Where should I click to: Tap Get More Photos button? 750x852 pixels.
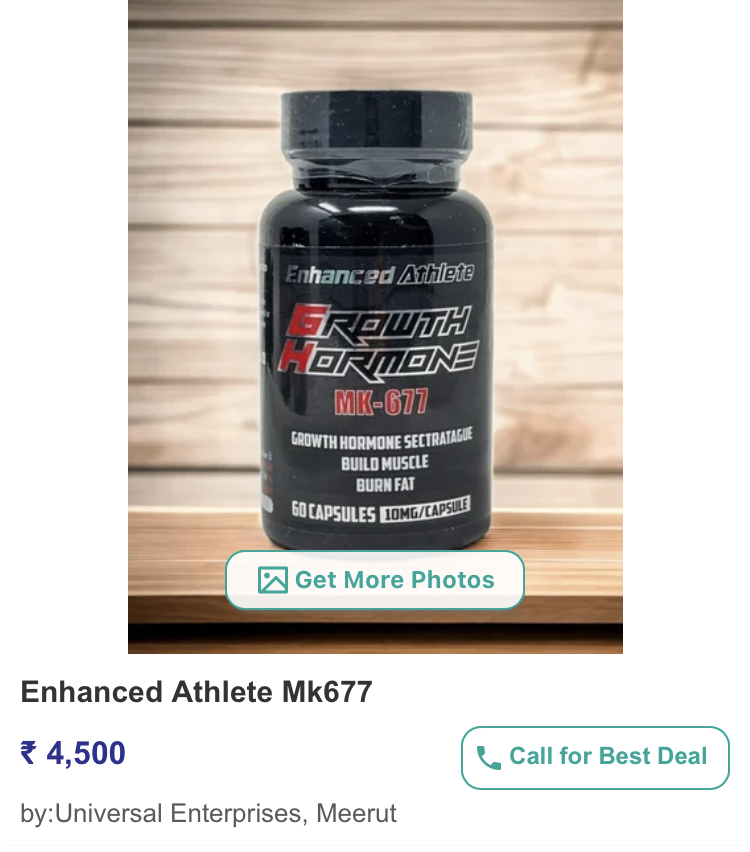pyautogui.click(x=375, y=580)
